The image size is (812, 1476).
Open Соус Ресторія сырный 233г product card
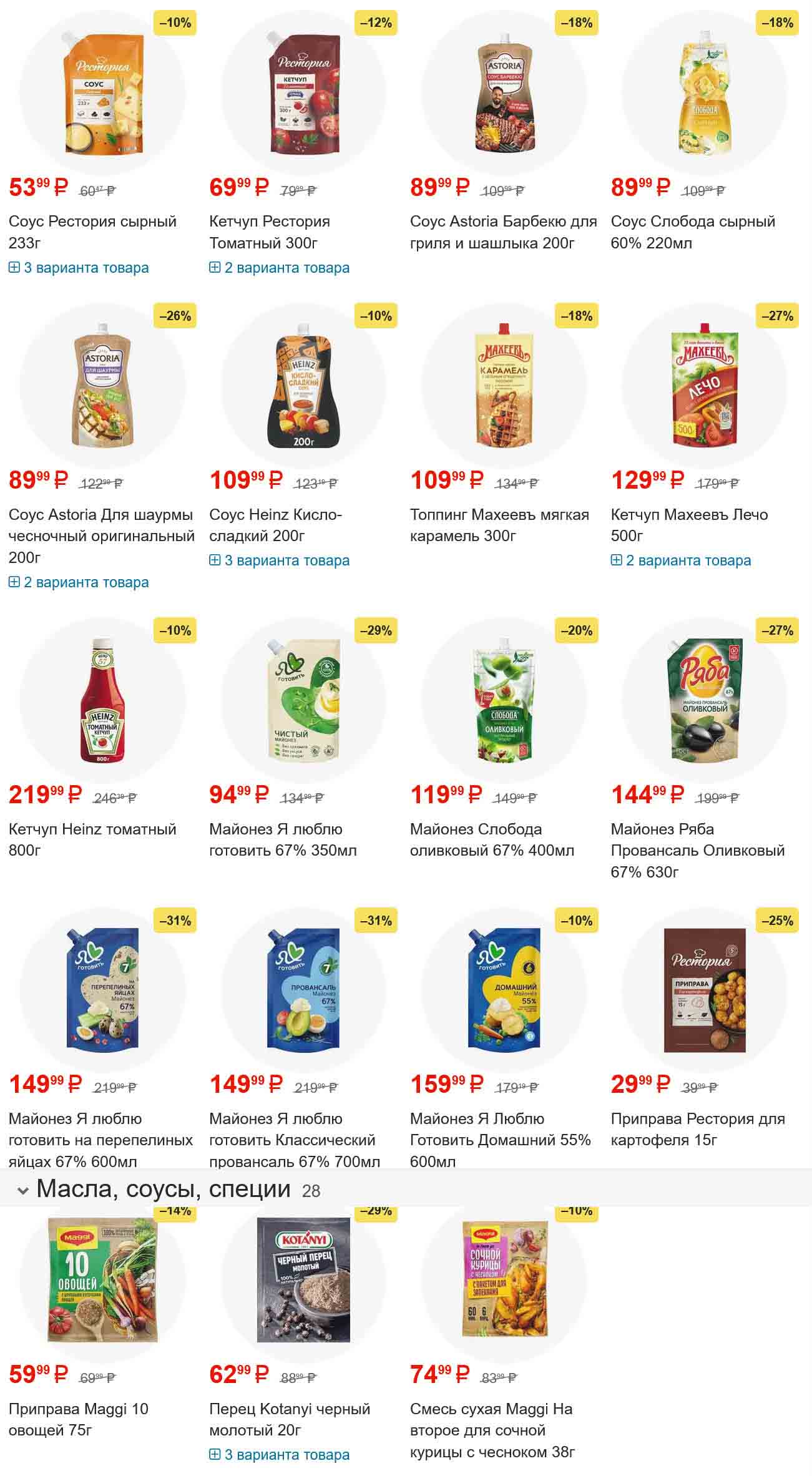[92, 232]
